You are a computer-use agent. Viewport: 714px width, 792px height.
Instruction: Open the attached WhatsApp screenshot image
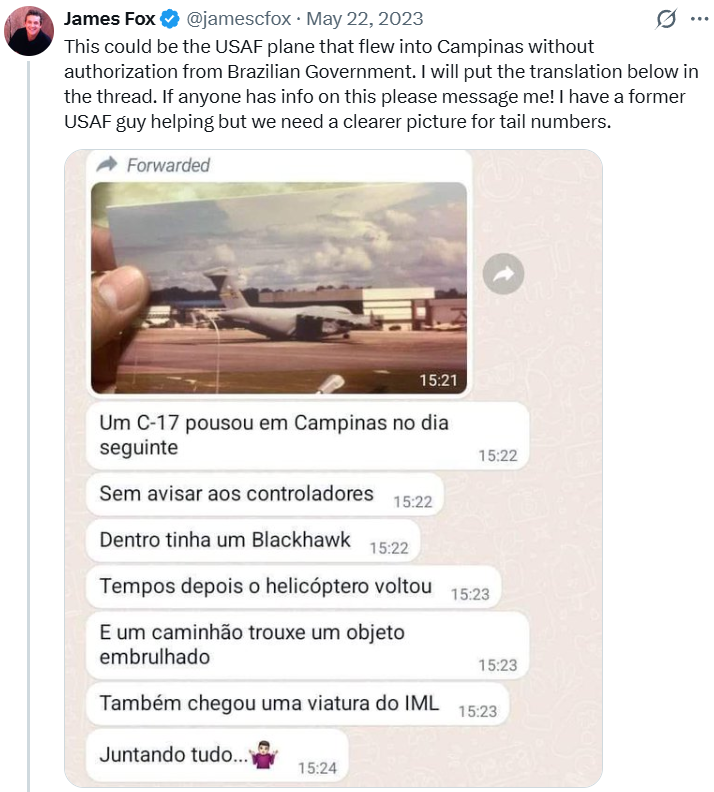(x=333, y=468)
